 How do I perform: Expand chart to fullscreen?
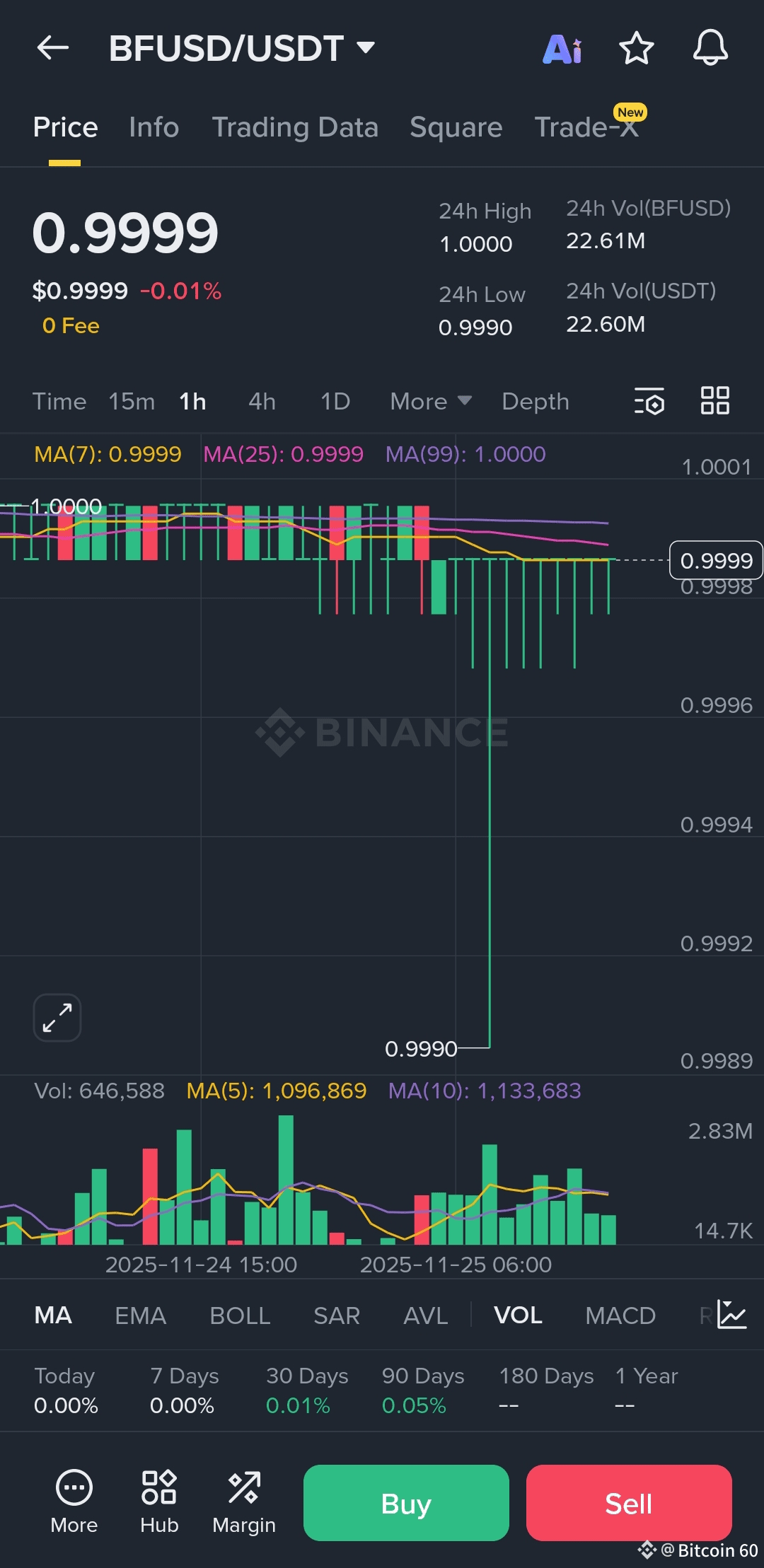coord(57,1018)
